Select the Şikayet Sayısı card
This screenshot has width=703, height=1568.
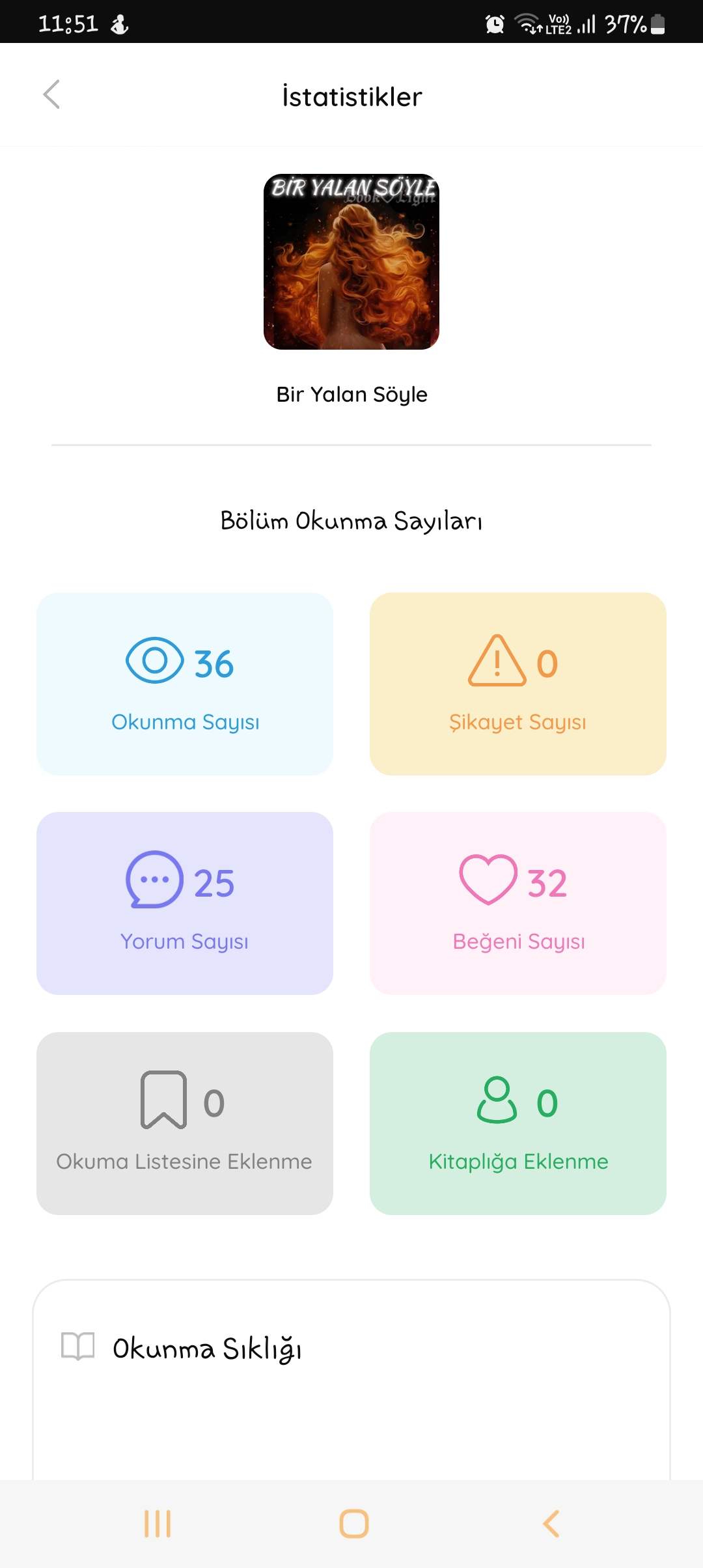(518, 684)
